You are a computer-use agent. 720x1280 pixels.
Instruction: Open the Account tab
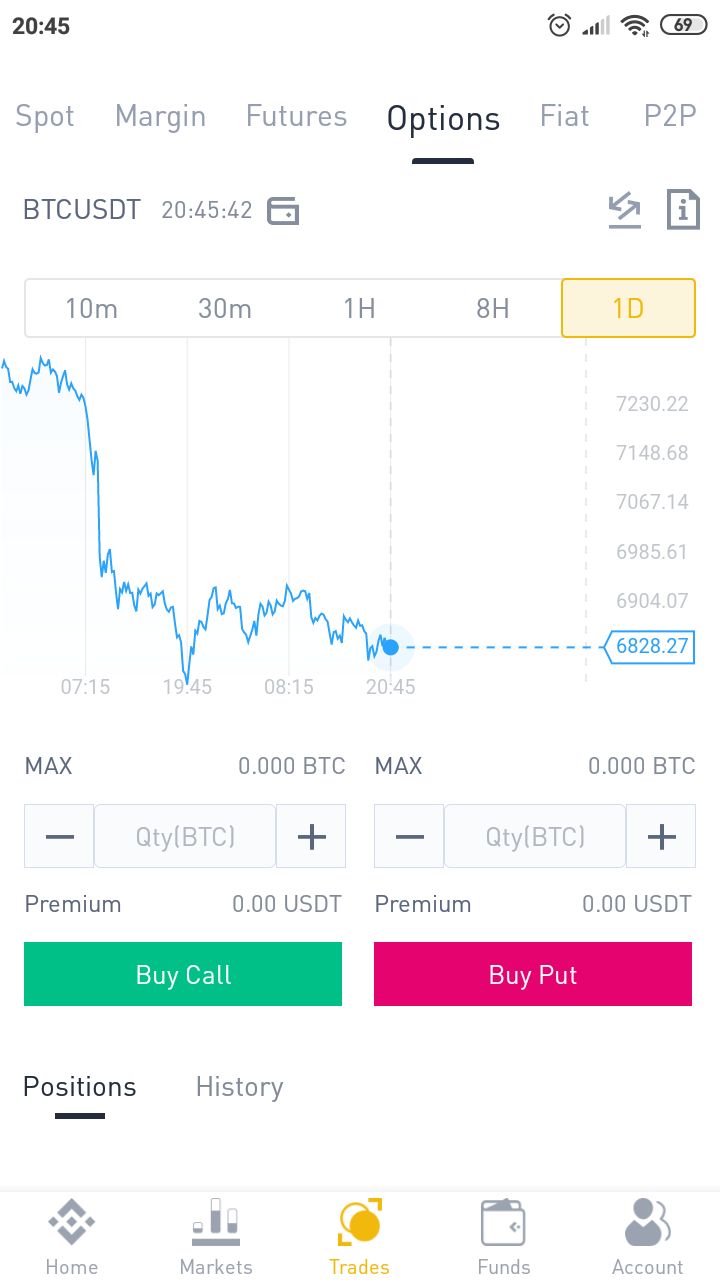[x=648, y=1237]
